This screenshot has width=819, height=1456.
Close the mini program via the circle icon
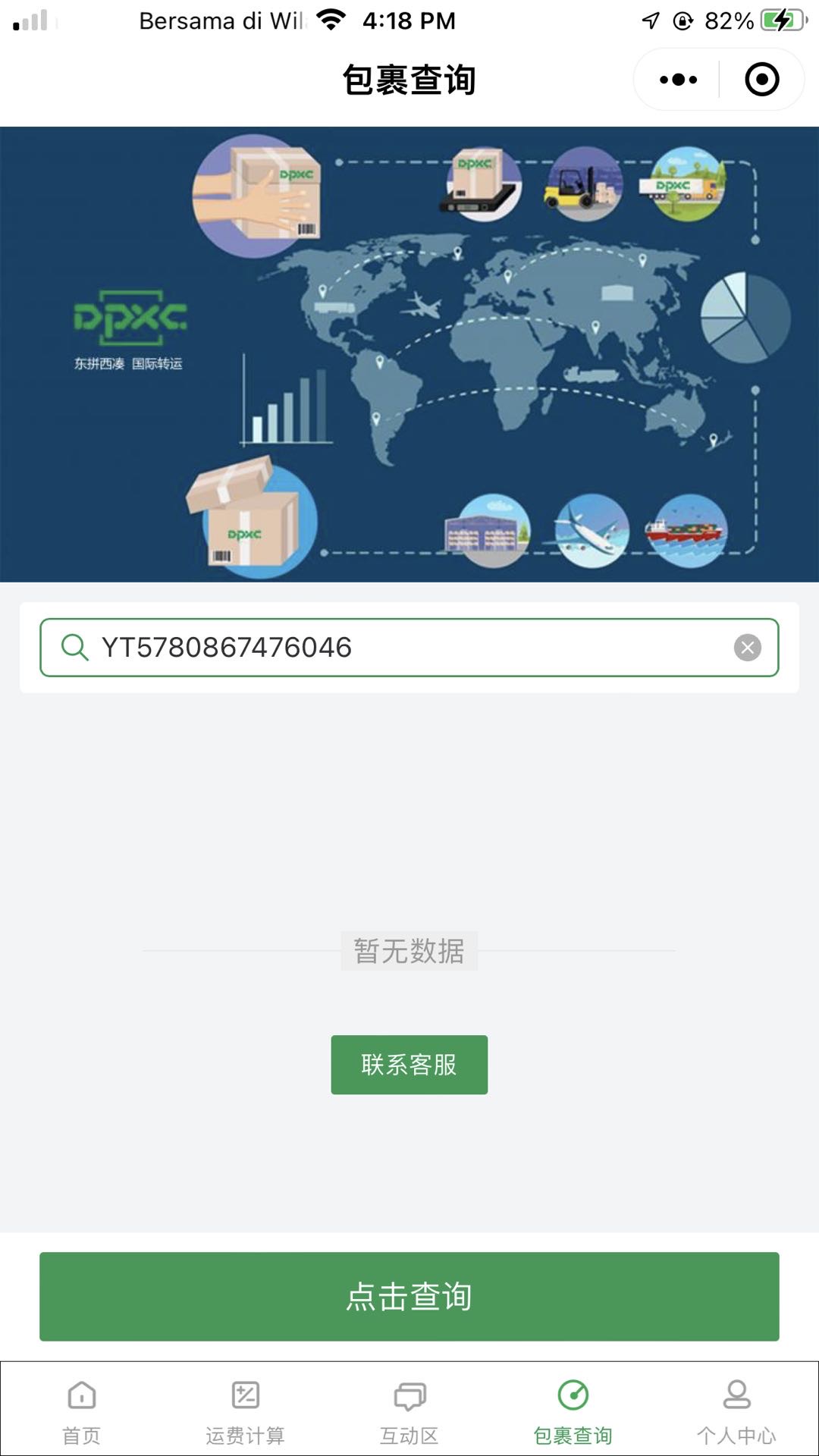(761, 80)
